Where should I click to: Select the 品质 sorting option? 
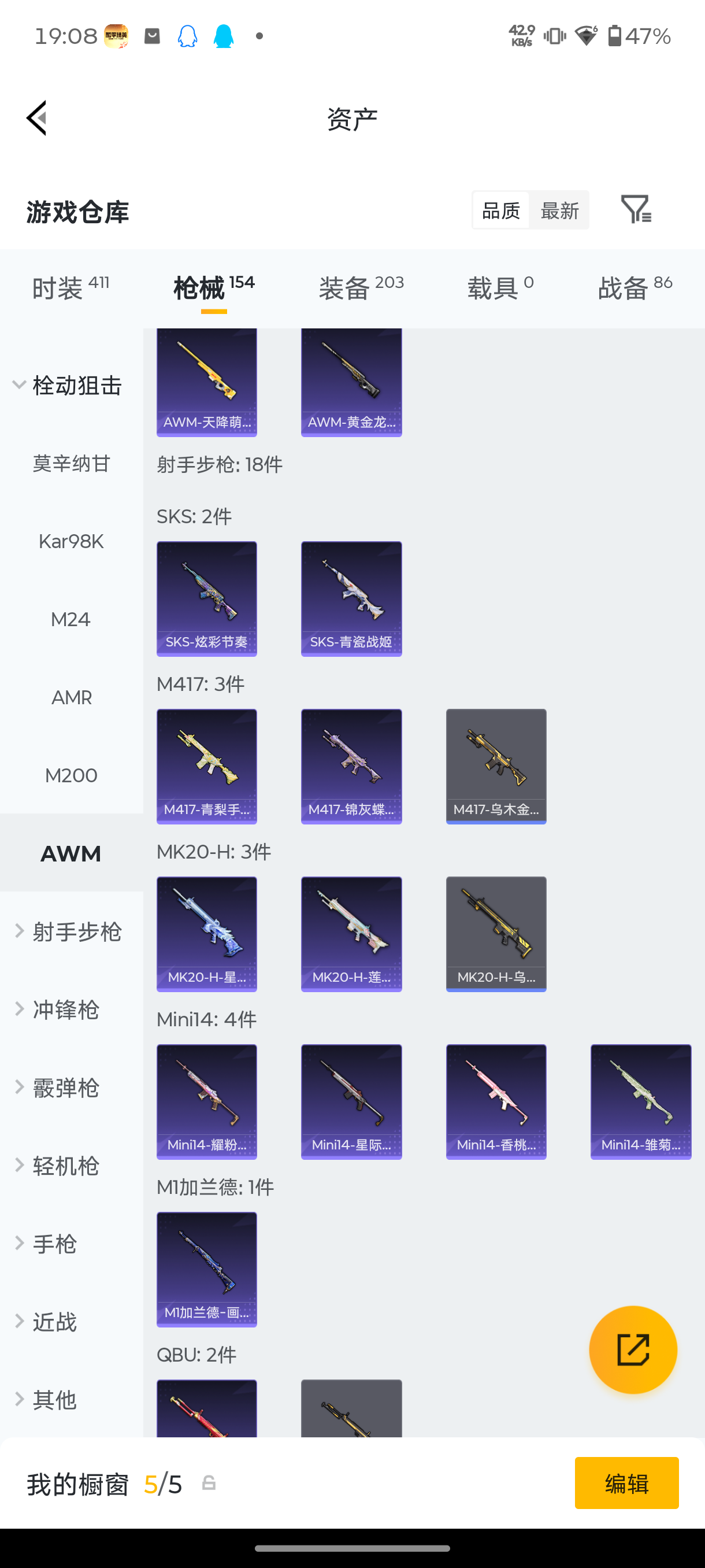(x=500, y=210)
